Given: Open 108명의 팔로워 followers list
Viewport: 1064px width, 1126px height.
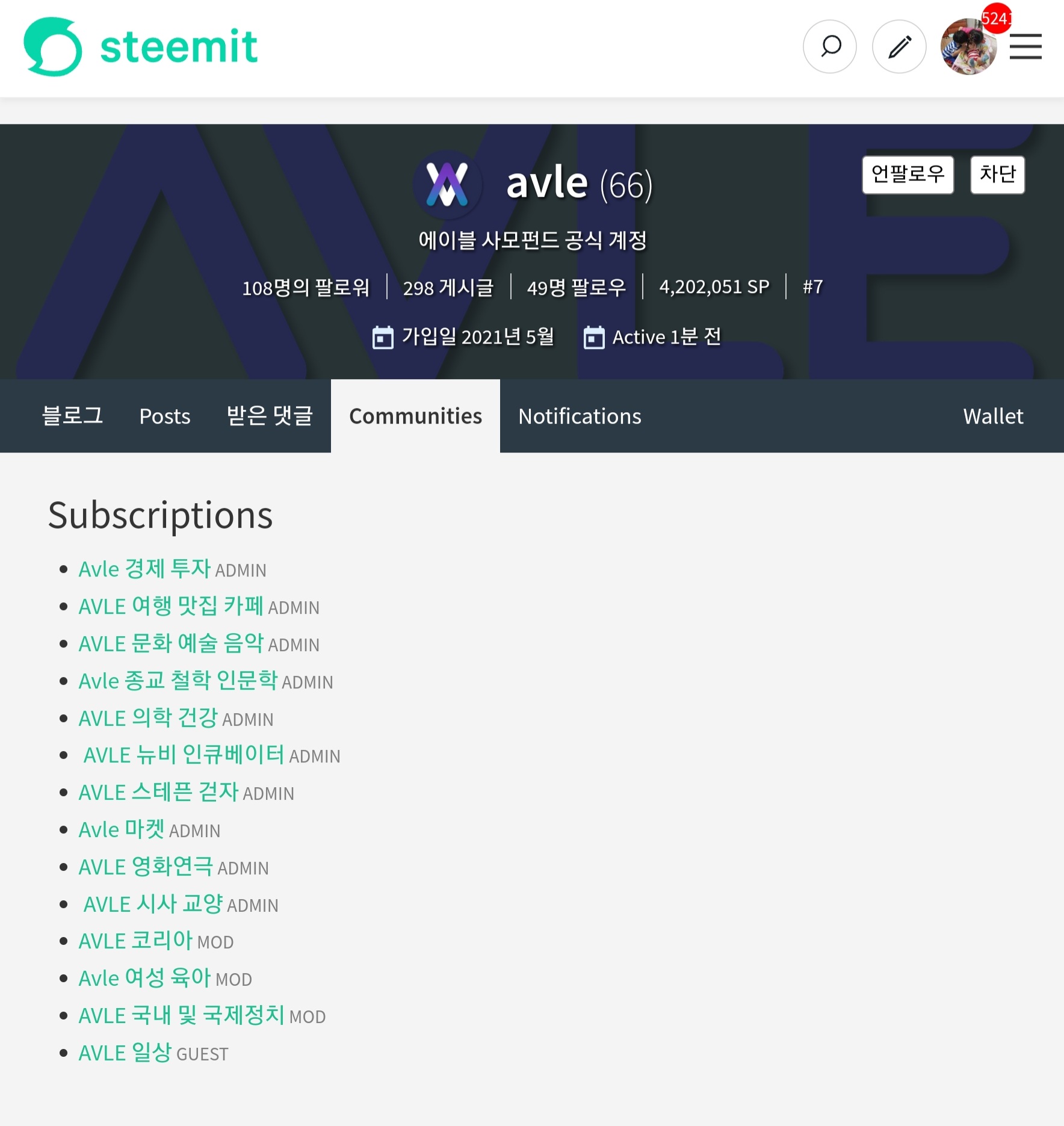Looking at the screenshot, I should (x=306, y=288).
